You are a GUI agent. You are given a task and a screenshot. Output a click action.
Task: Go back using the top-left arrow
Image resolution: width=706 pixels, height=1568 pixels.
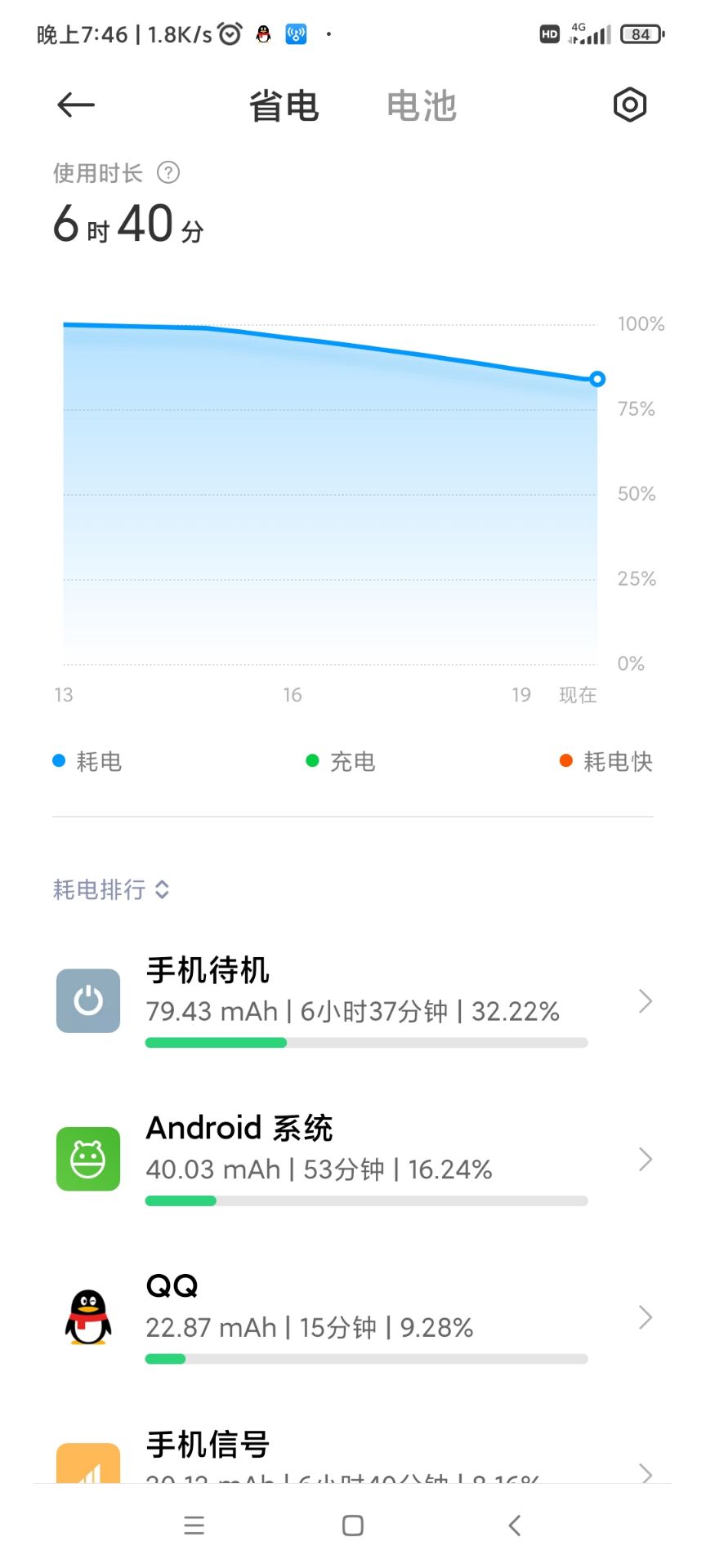76,105
